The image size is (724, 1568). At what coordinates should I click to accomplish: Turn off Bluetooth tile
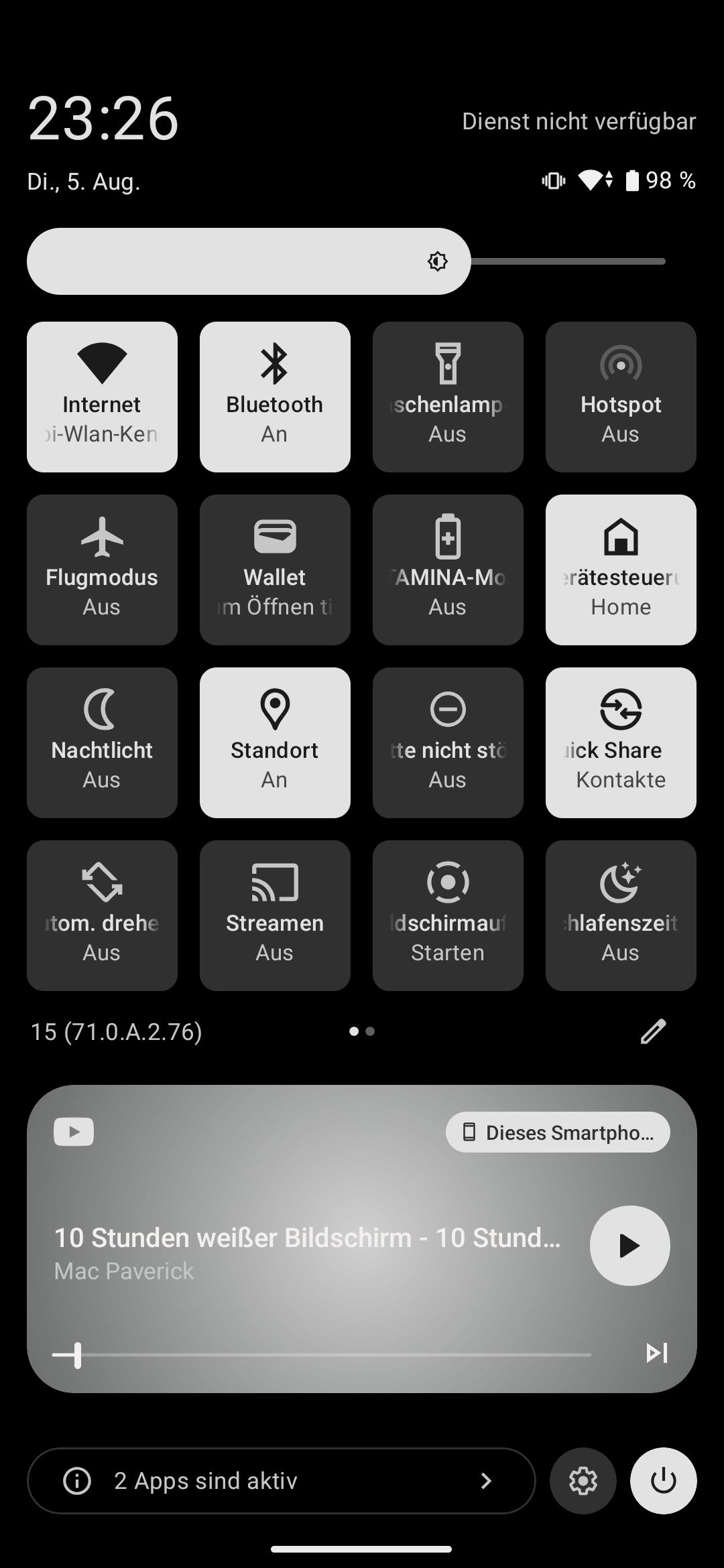(275, 397)
